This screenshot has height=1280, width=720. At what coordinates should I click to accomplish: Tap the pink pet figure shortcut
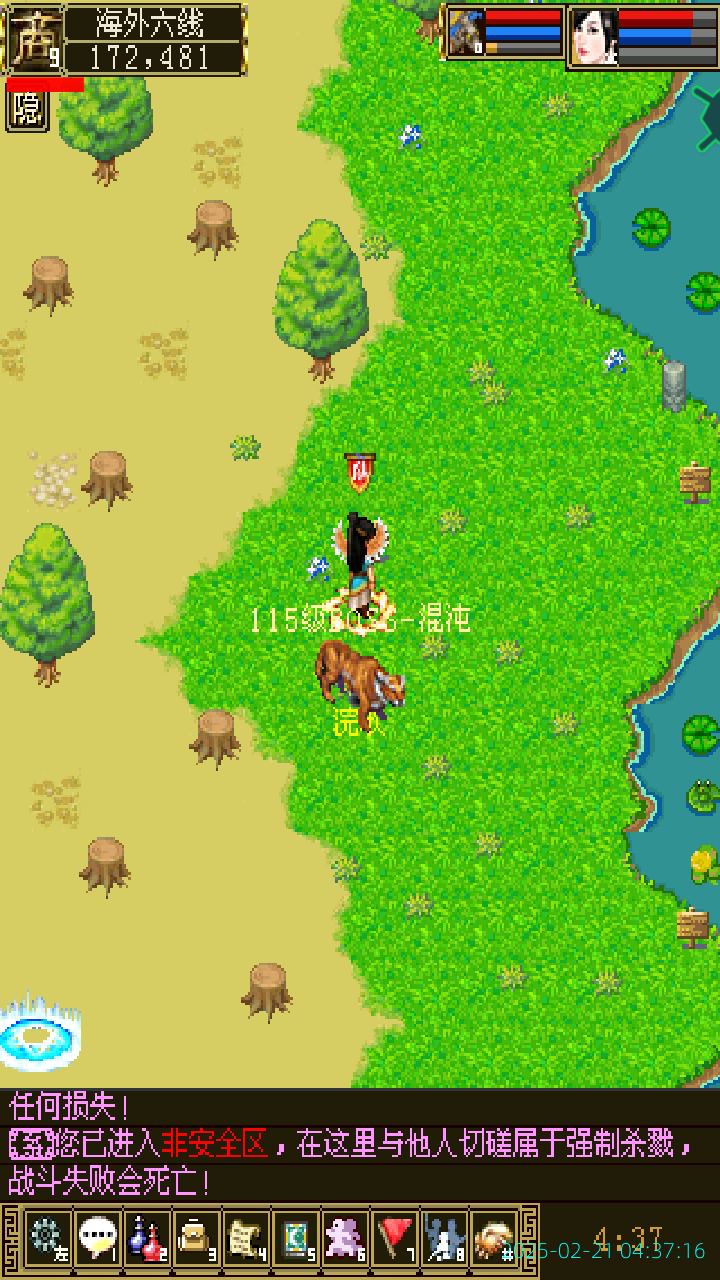click(x=345, y=1238)
